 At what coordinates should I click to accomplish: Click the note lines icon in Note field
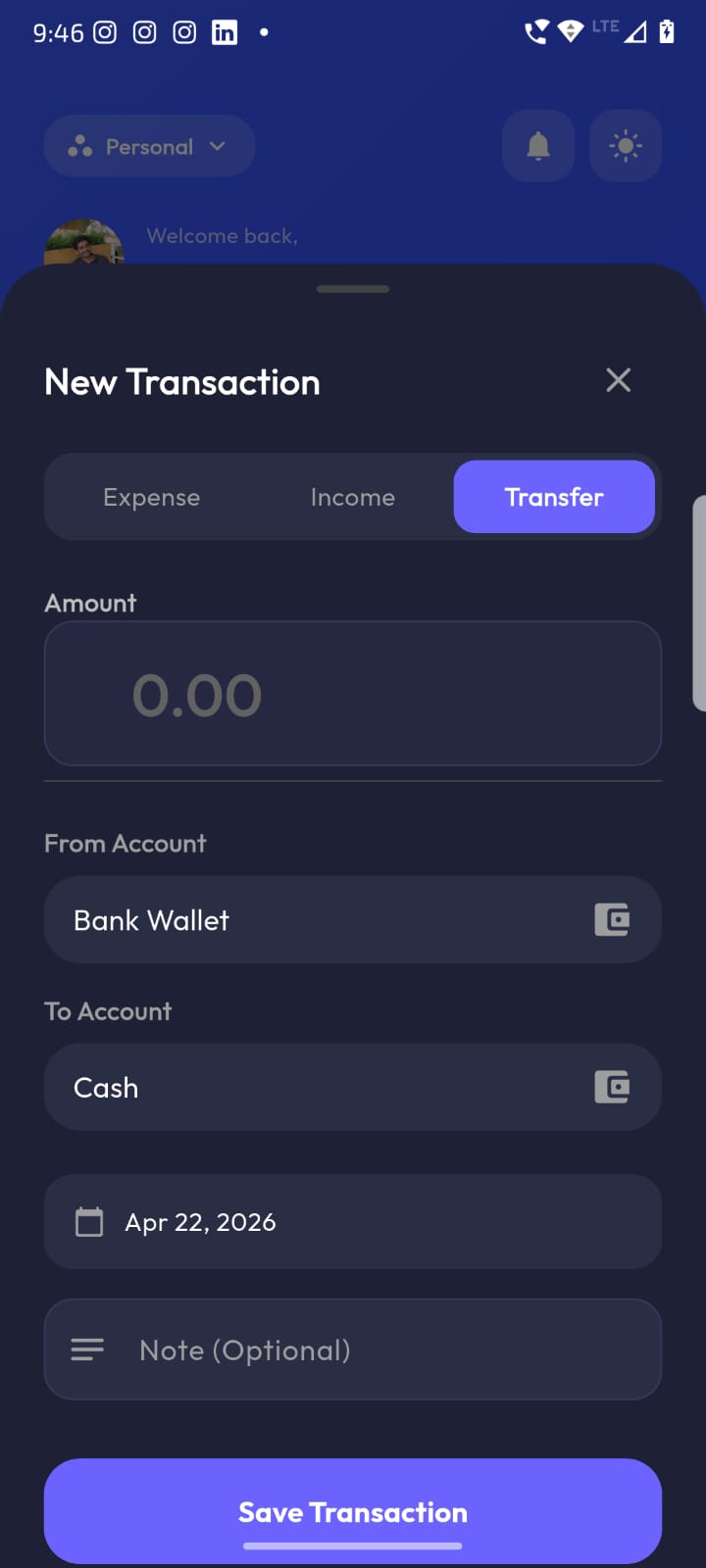pos(87,1349)
